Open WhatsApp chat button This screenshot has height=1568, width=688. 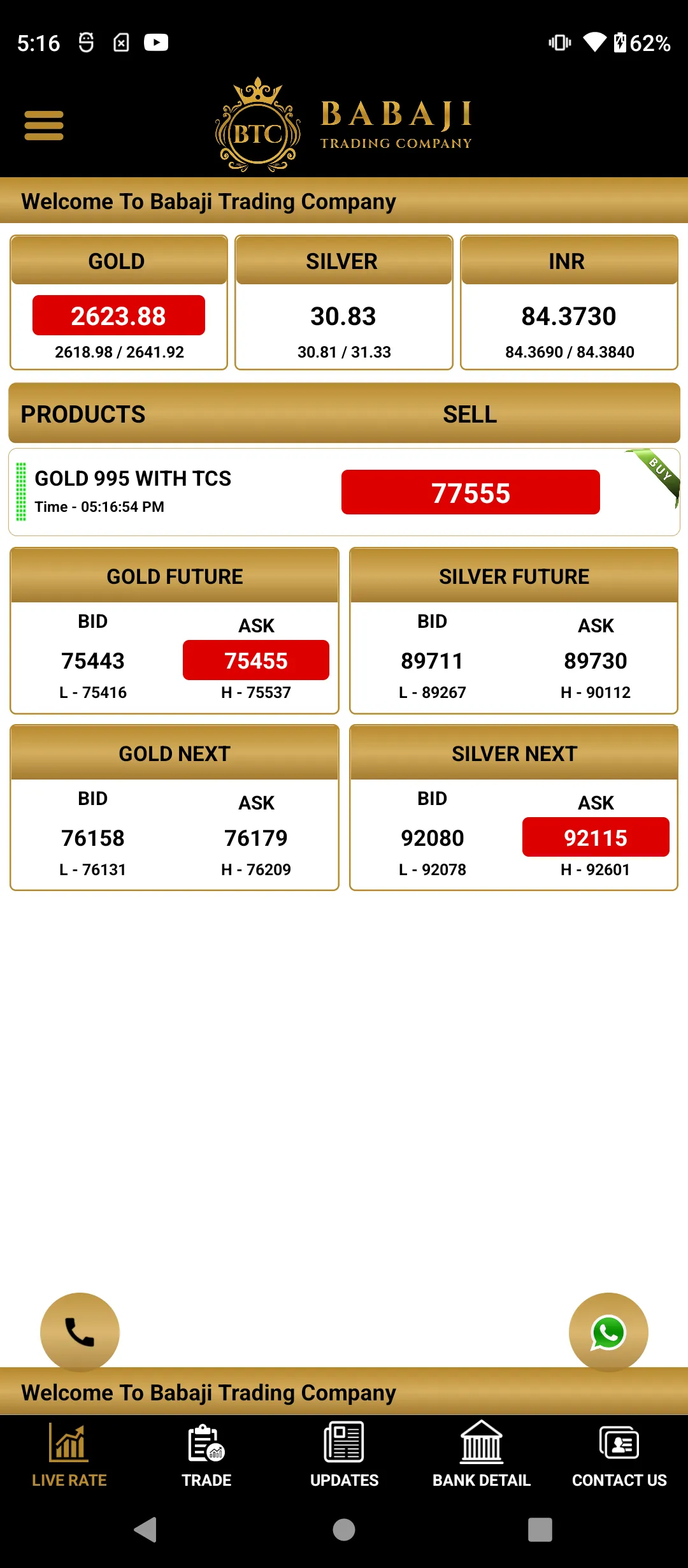(x=608, y=1332)
